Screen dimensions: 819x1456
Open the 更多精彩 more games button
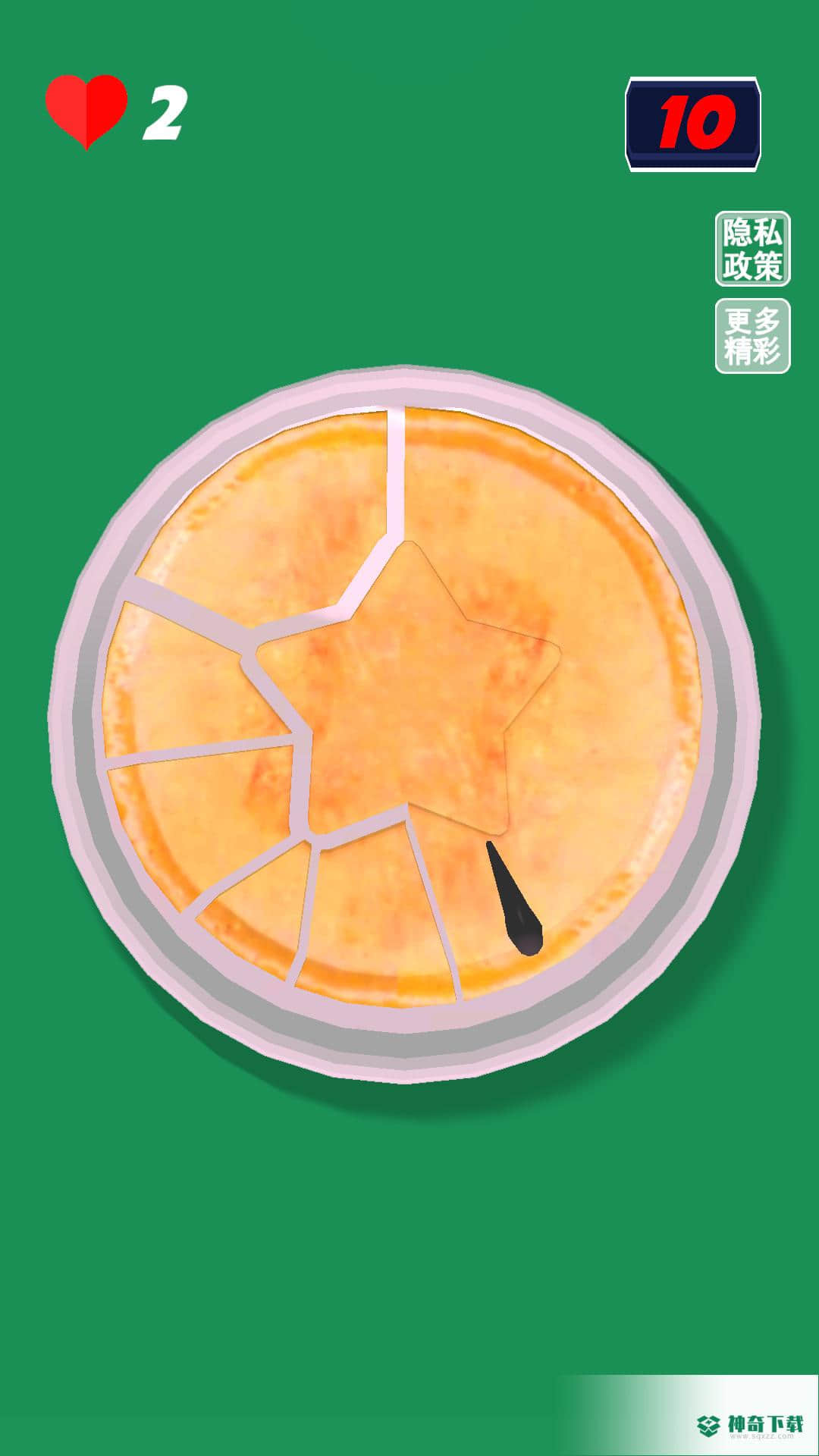click(x=752, y=336)
